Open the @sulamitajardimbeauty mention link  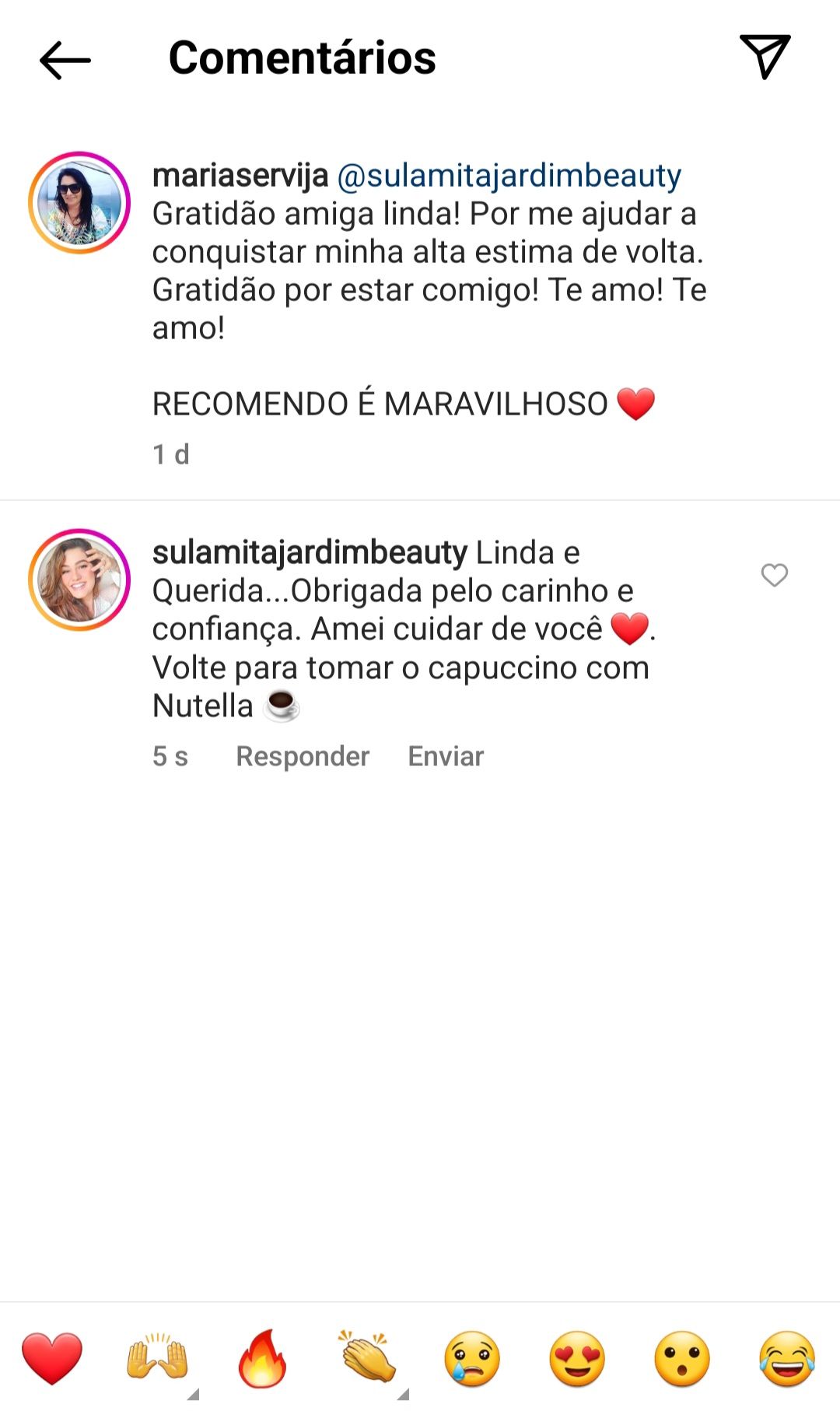(x=509, y=176)
